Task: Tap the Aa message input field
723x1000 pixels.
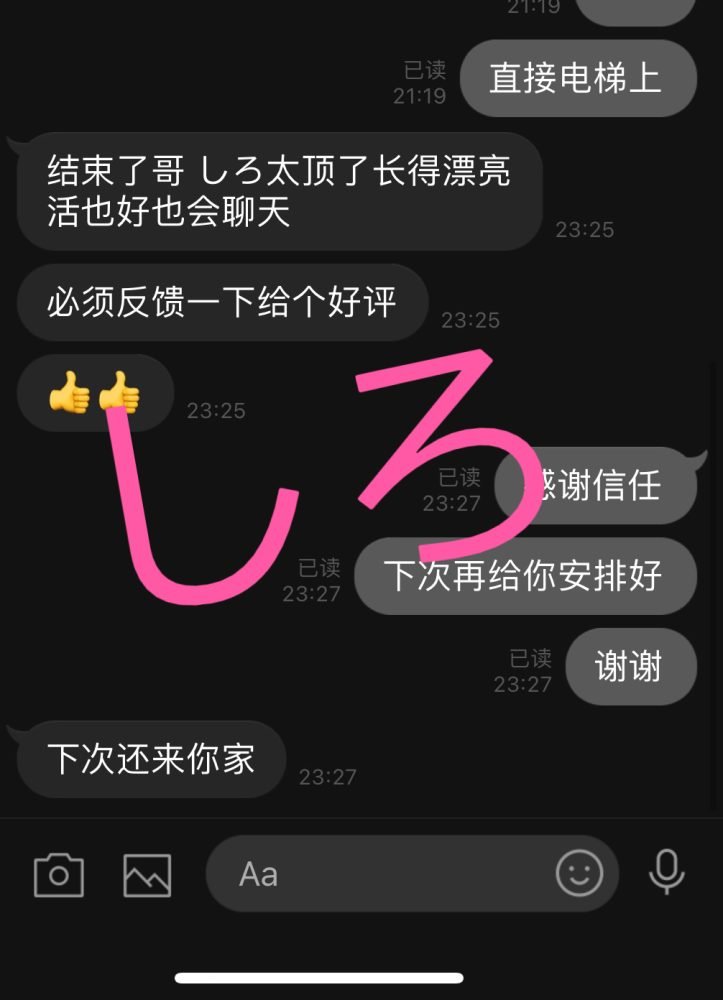Action: click(x=380, y=875)
